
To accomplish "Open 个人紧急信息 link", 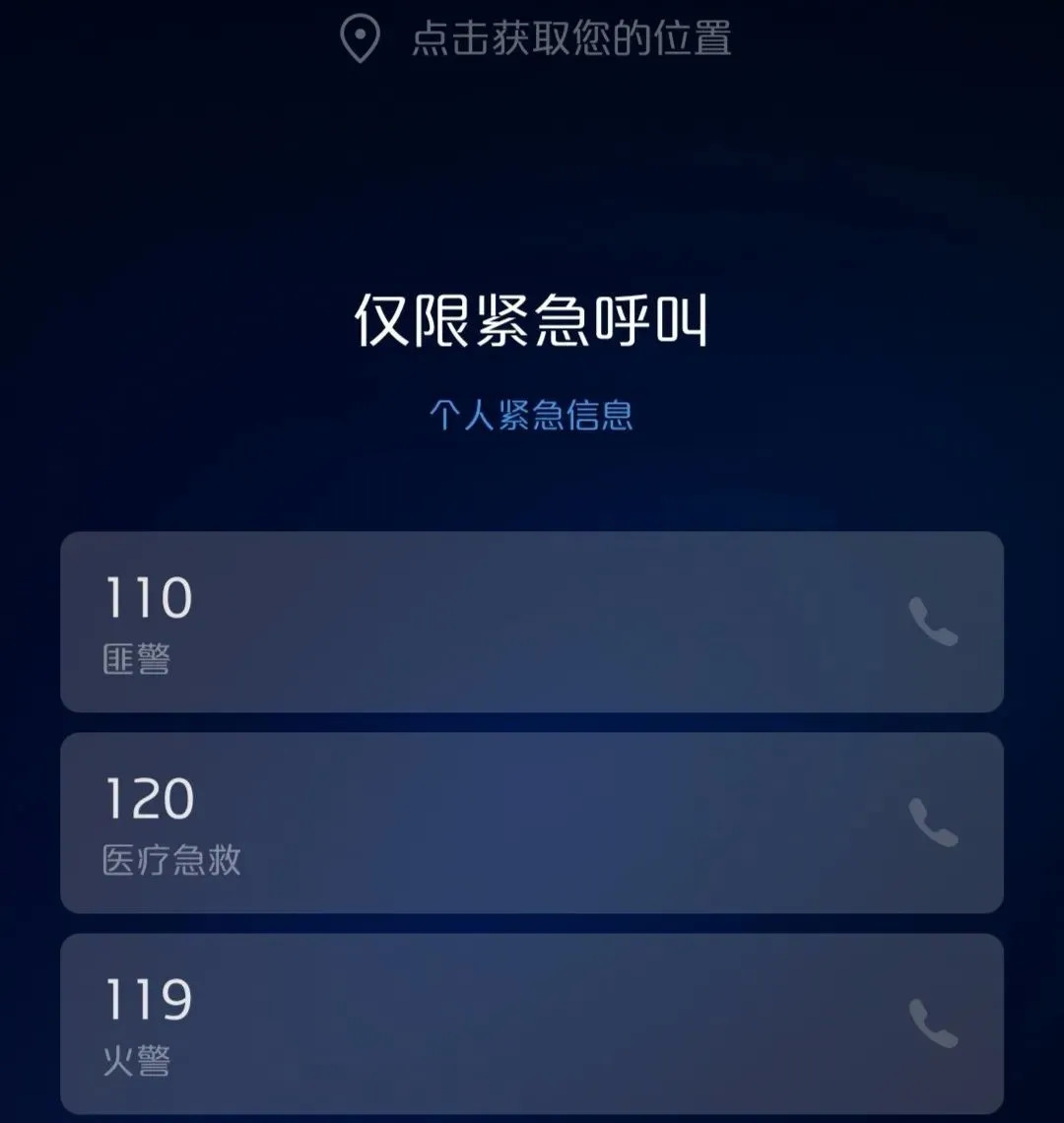I will pos(531,415).
